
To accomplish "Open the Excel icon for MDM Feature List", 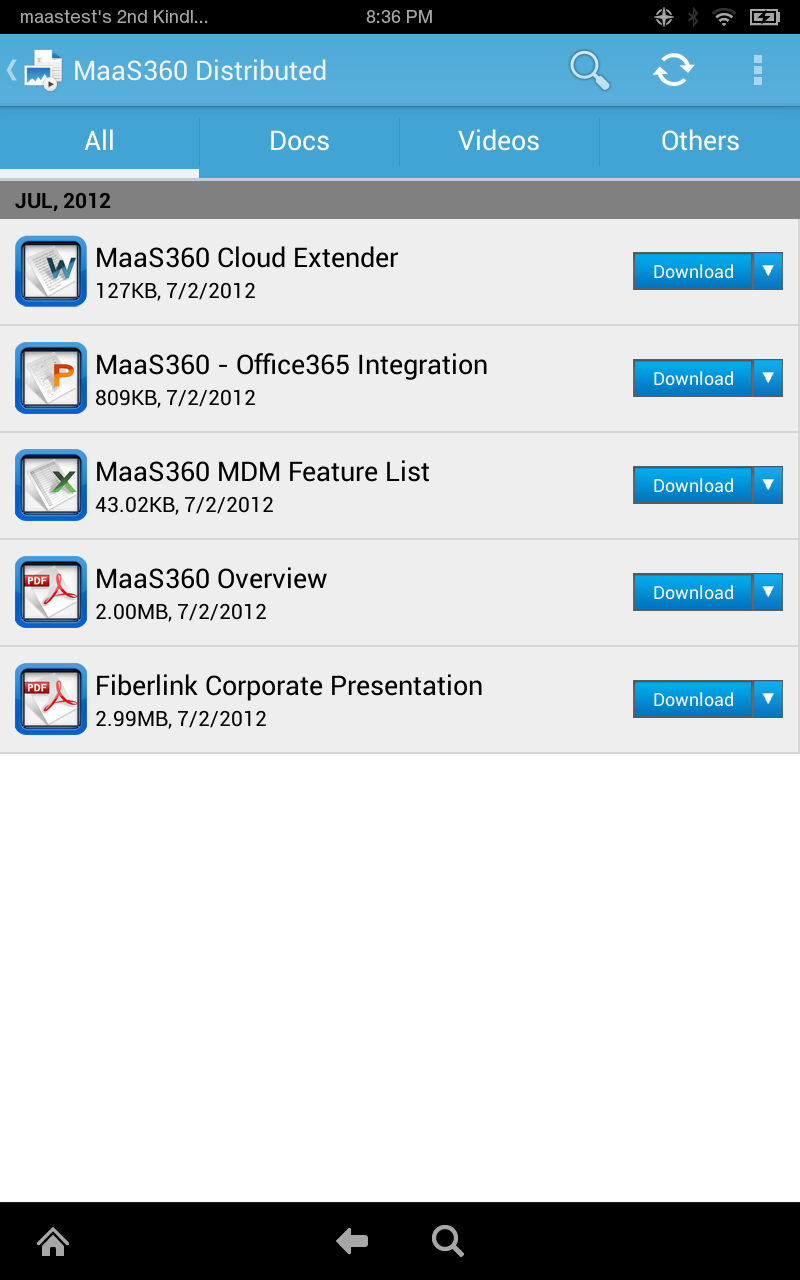I will pyautogui.click(x=51, y=485).
